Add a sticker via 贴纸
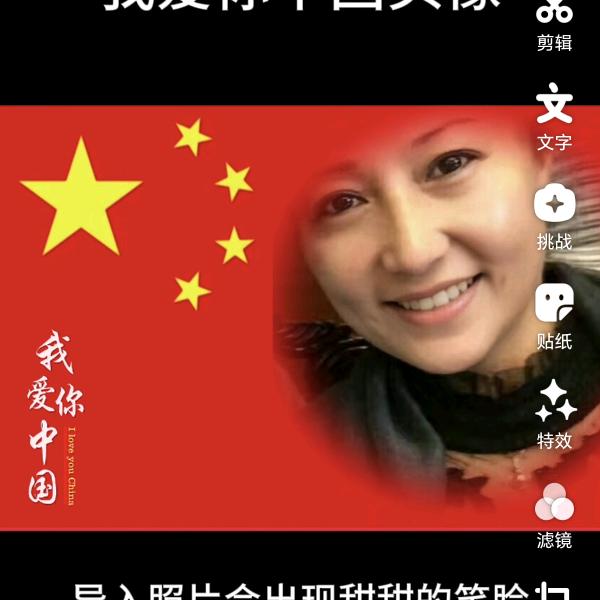The image size is (600, 600). (x=554, y=313)
